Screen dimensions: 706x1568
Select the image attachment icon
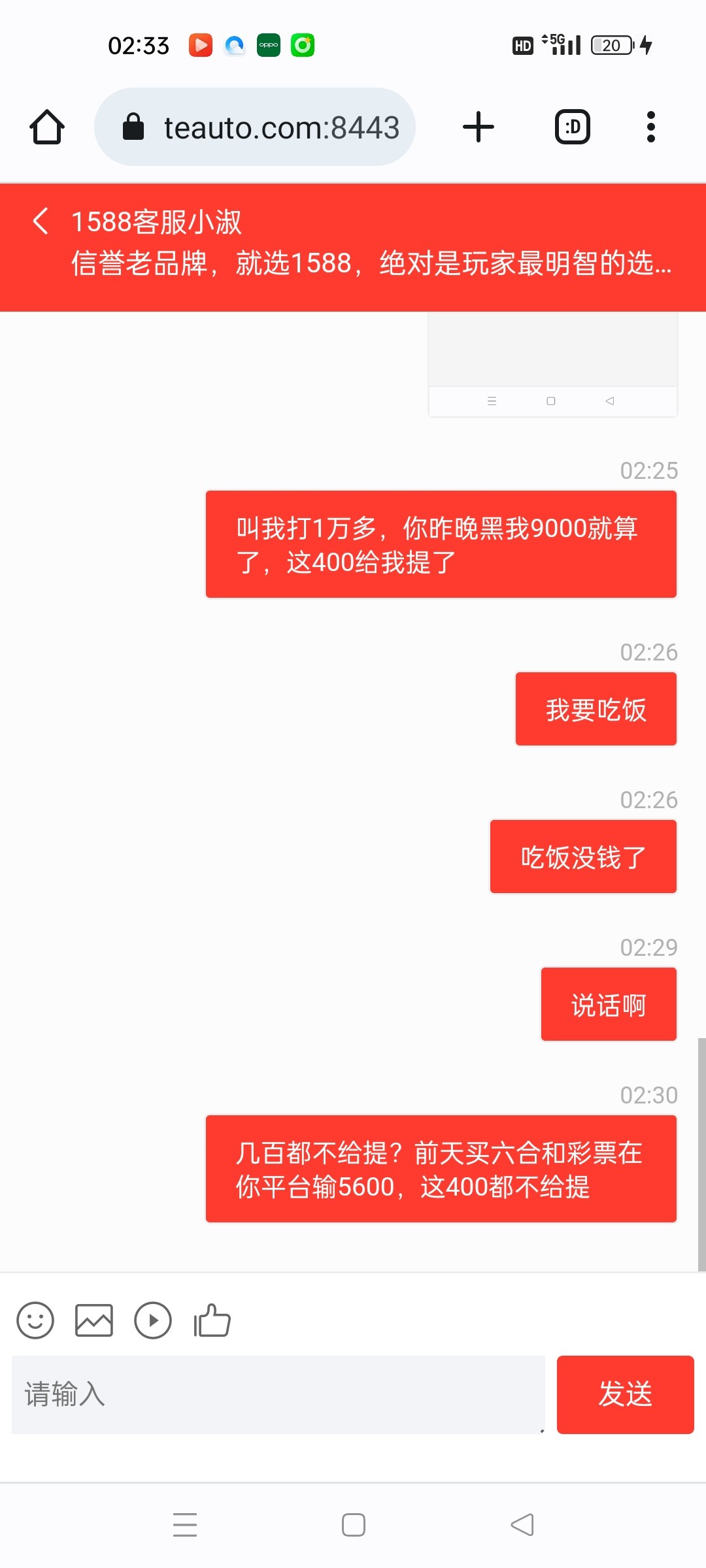coord(94,1320)
